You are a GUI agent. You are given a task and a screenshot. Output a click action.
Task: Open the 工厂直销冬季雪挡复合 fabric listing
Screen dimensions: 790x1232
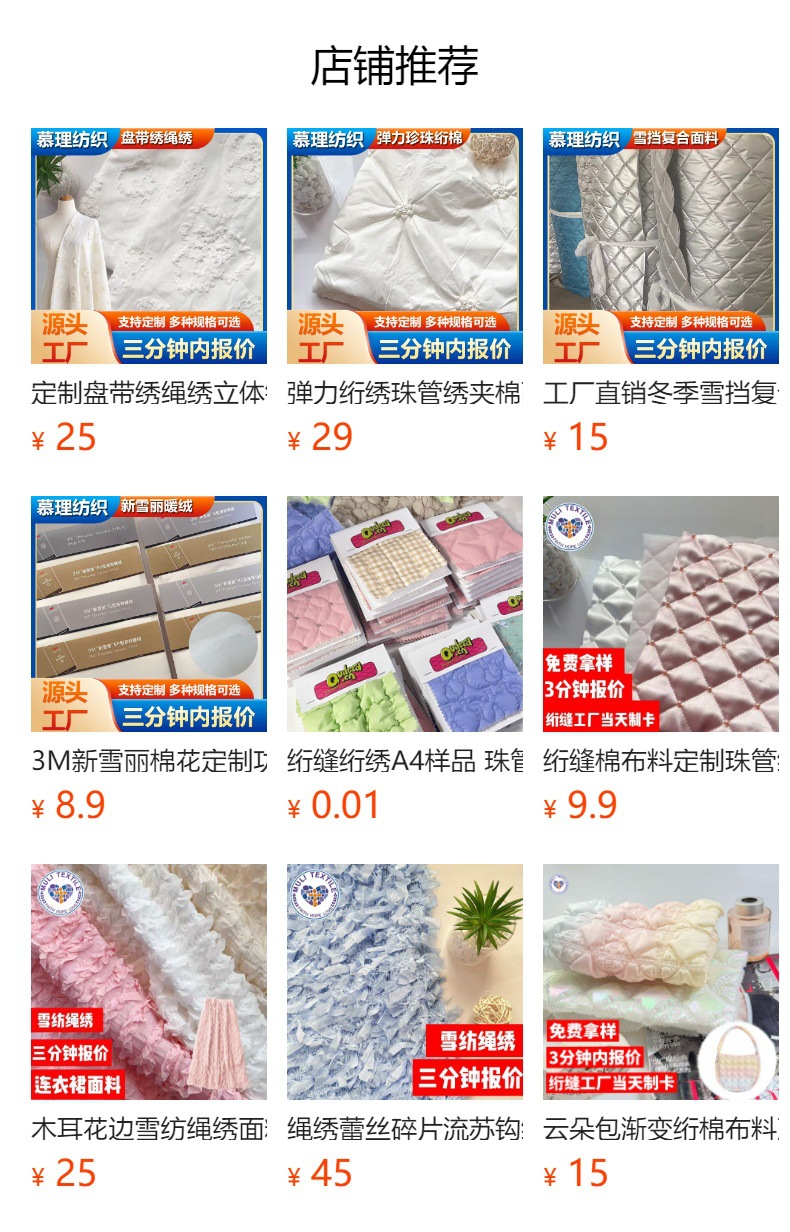661,246
